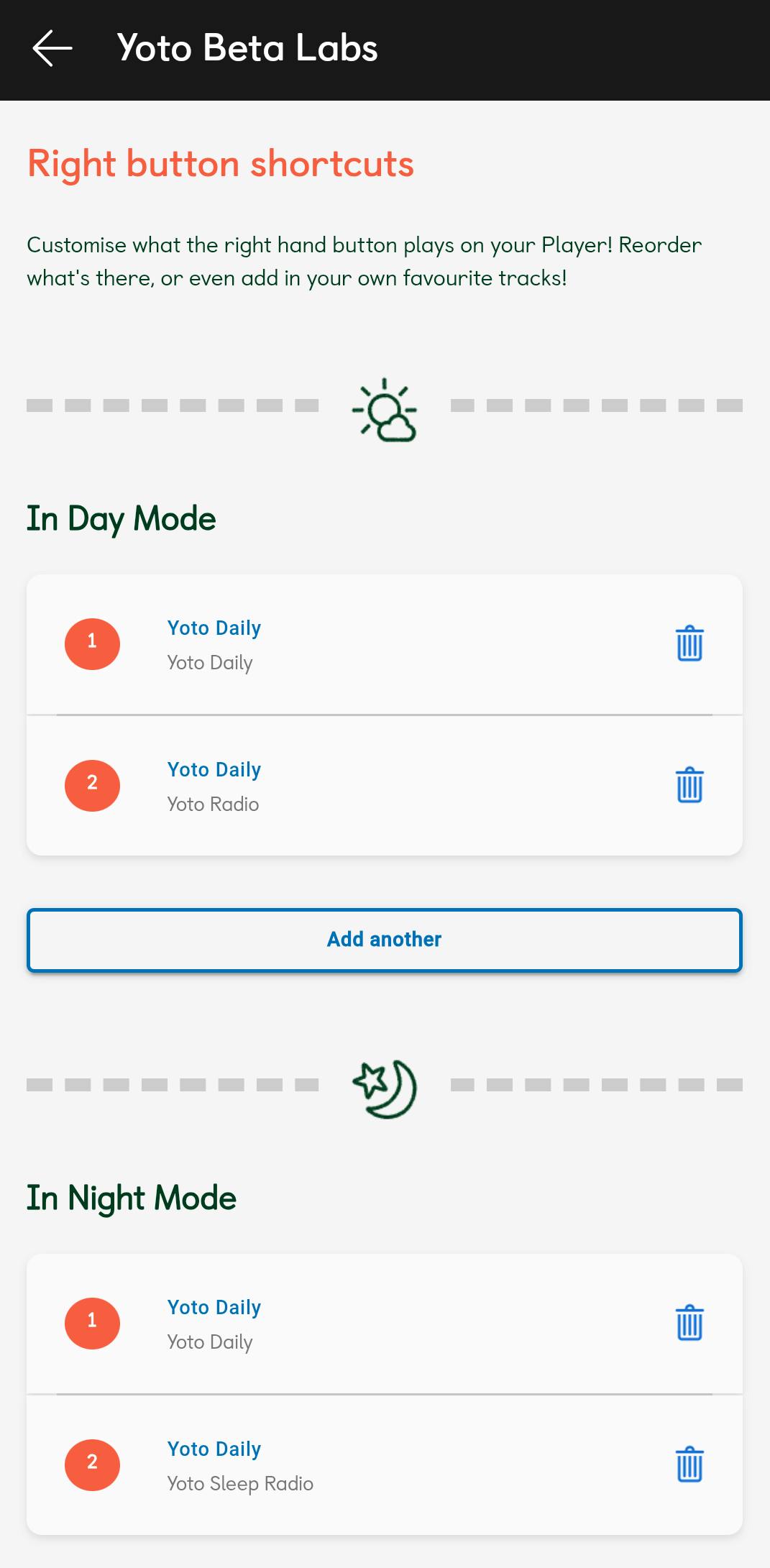Delete Yoto Daily shortcut in Night Mode
The height and width of the screenshot is (1568, 770).
coord(689,1323)
